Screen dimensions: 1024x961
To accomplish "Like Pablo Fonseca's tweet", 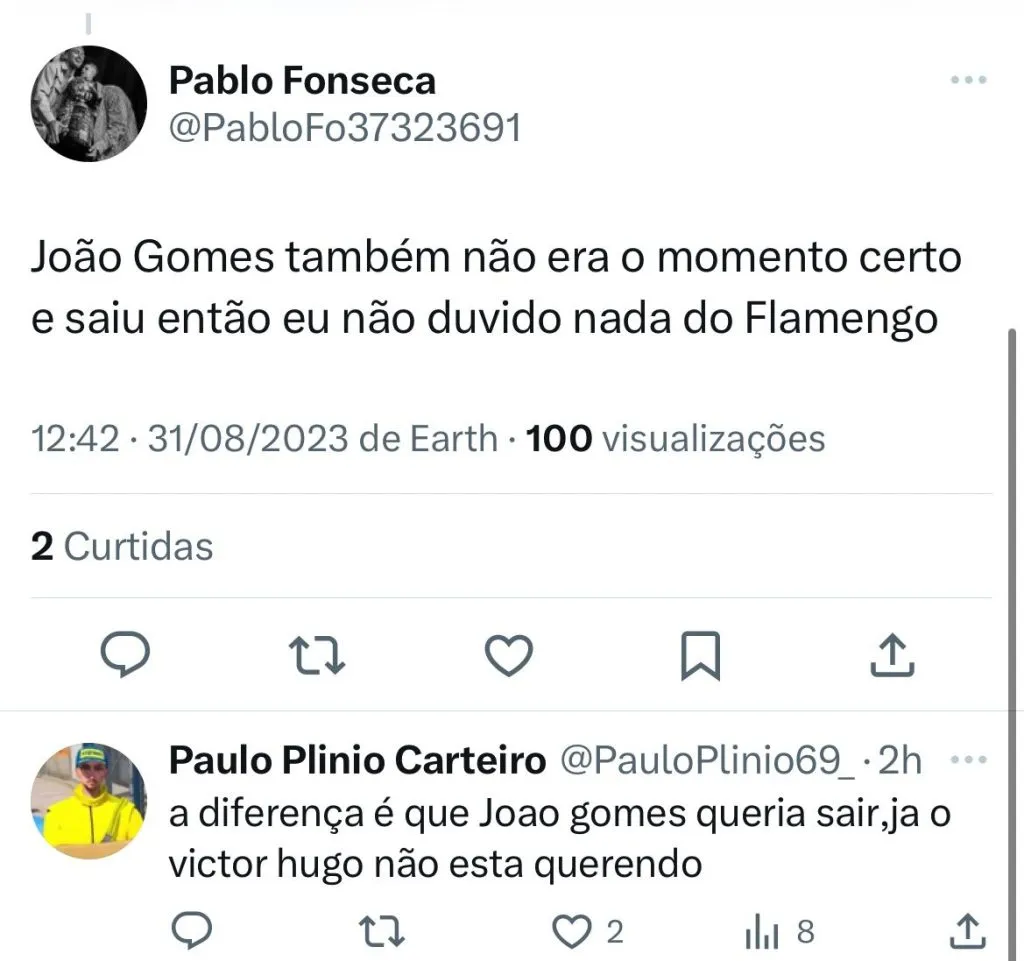I will point(508,656).
